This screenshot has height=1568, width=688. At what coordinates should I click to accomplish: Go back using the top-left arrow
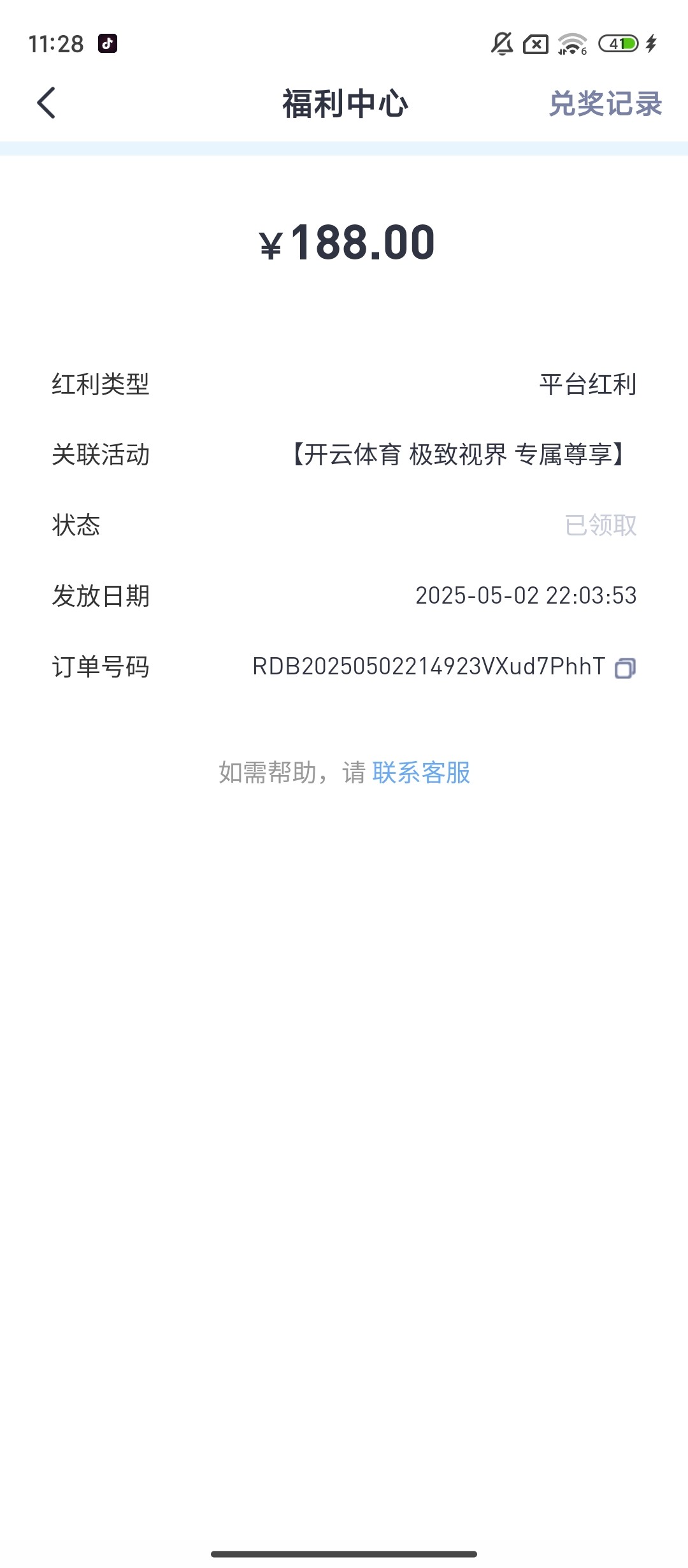(47, 103)
